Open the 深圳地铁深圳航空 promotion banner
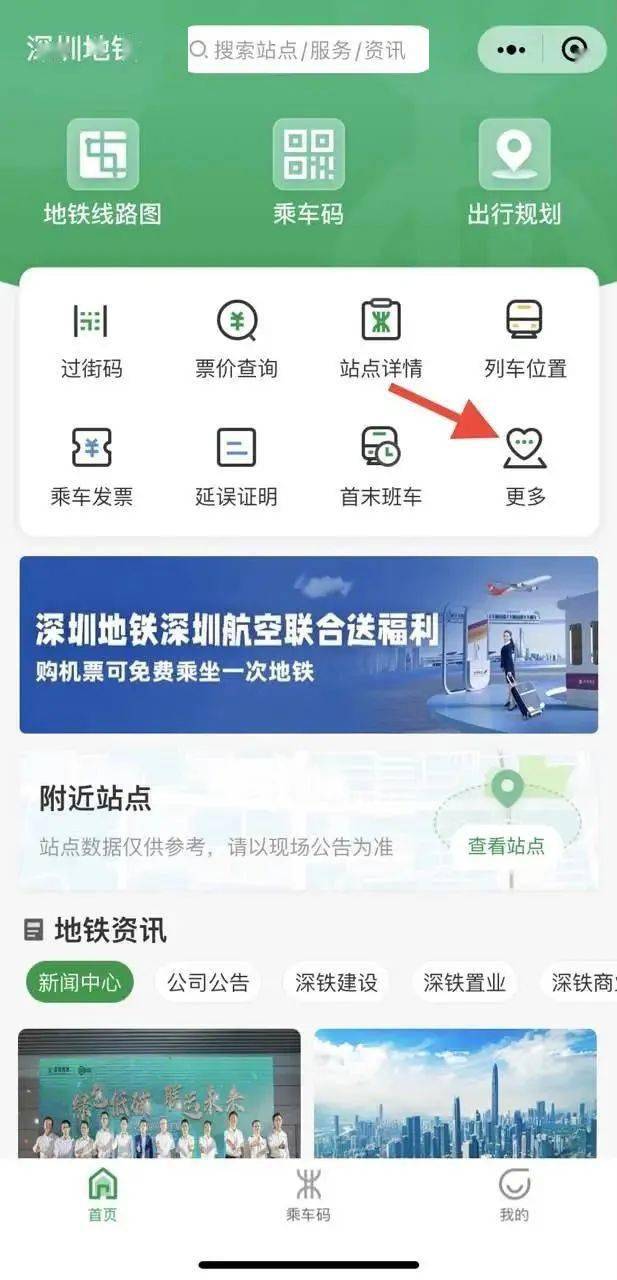This screenshot has height=1280, width=617. pos(308,644)
